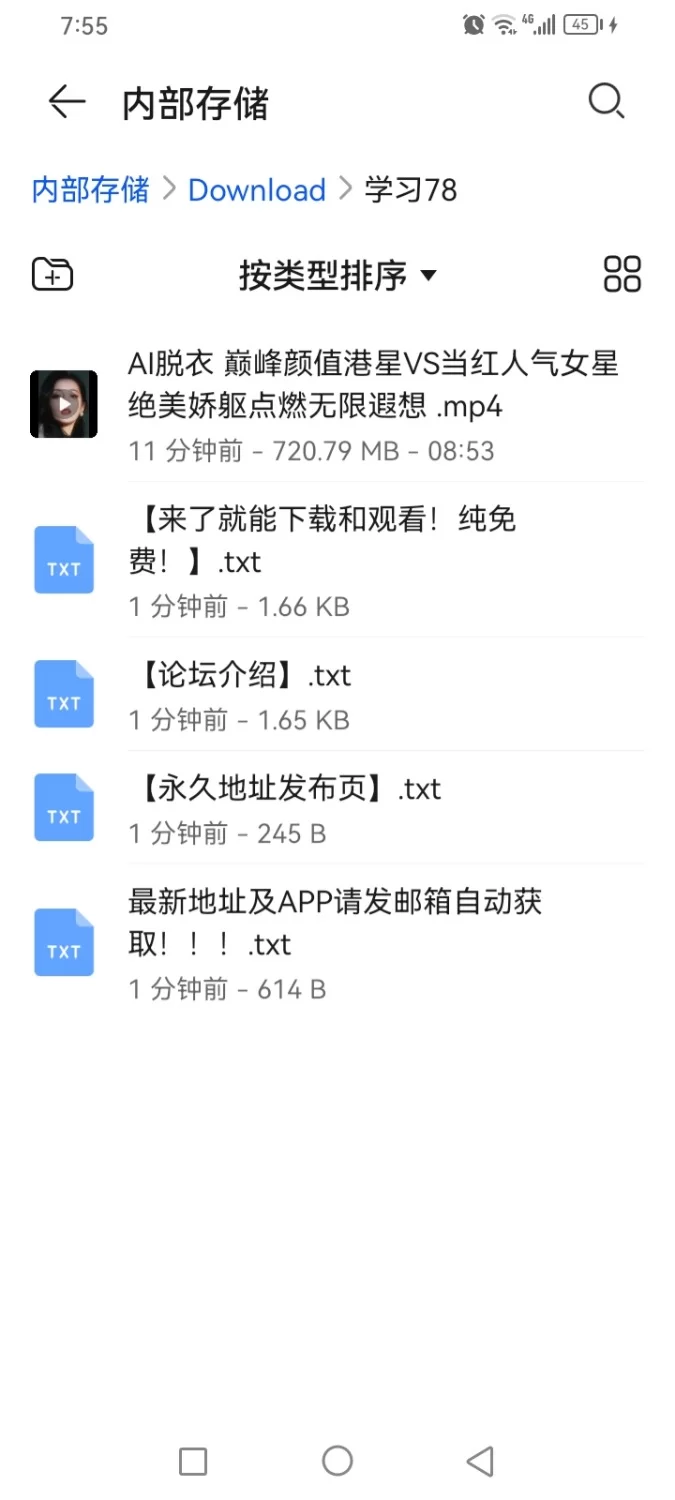Jump to Download folder in breadcrumb

tap(257, 190)
